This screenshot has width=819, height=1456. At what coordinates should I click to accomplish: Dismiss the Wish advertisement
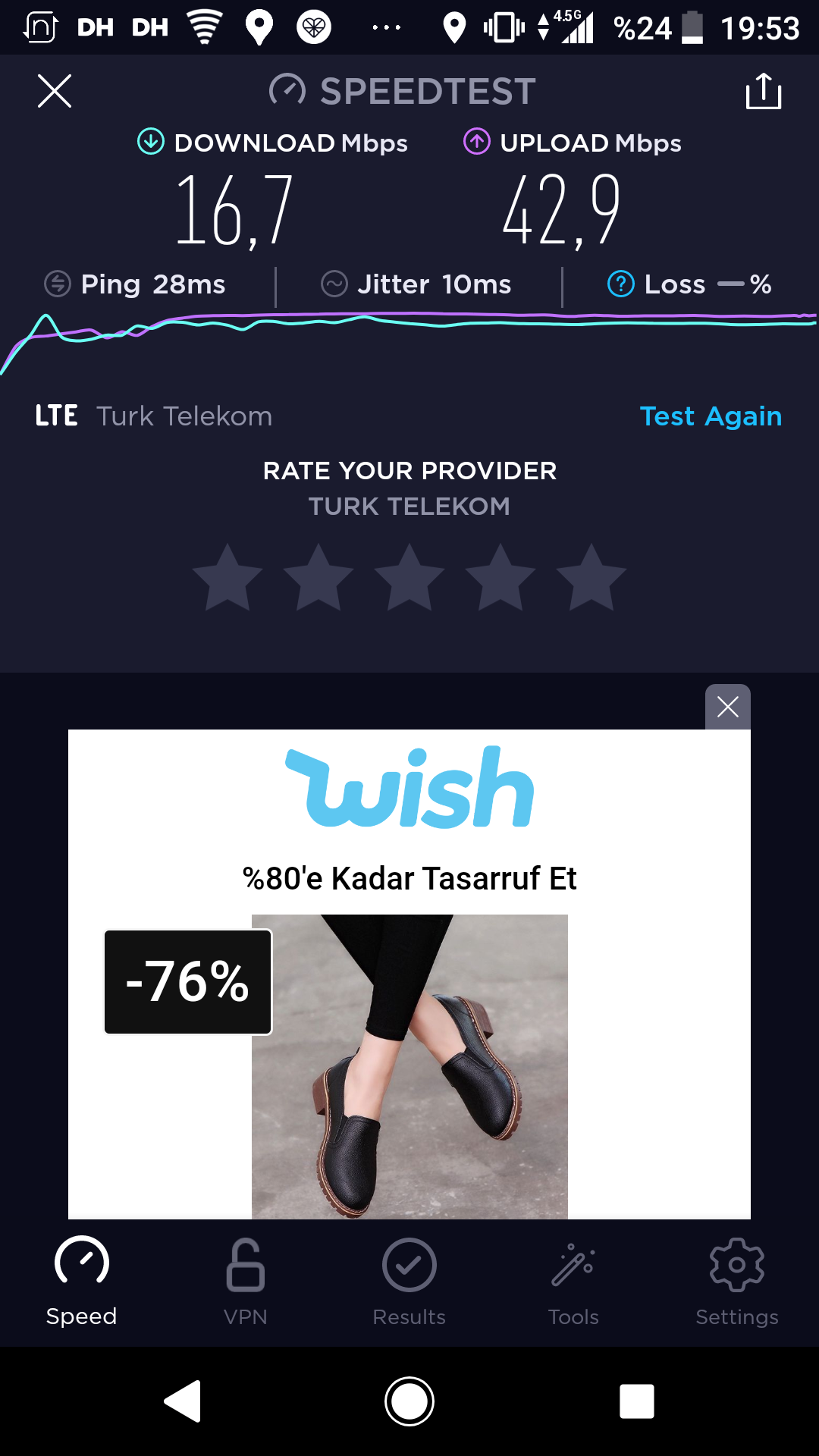728,707
